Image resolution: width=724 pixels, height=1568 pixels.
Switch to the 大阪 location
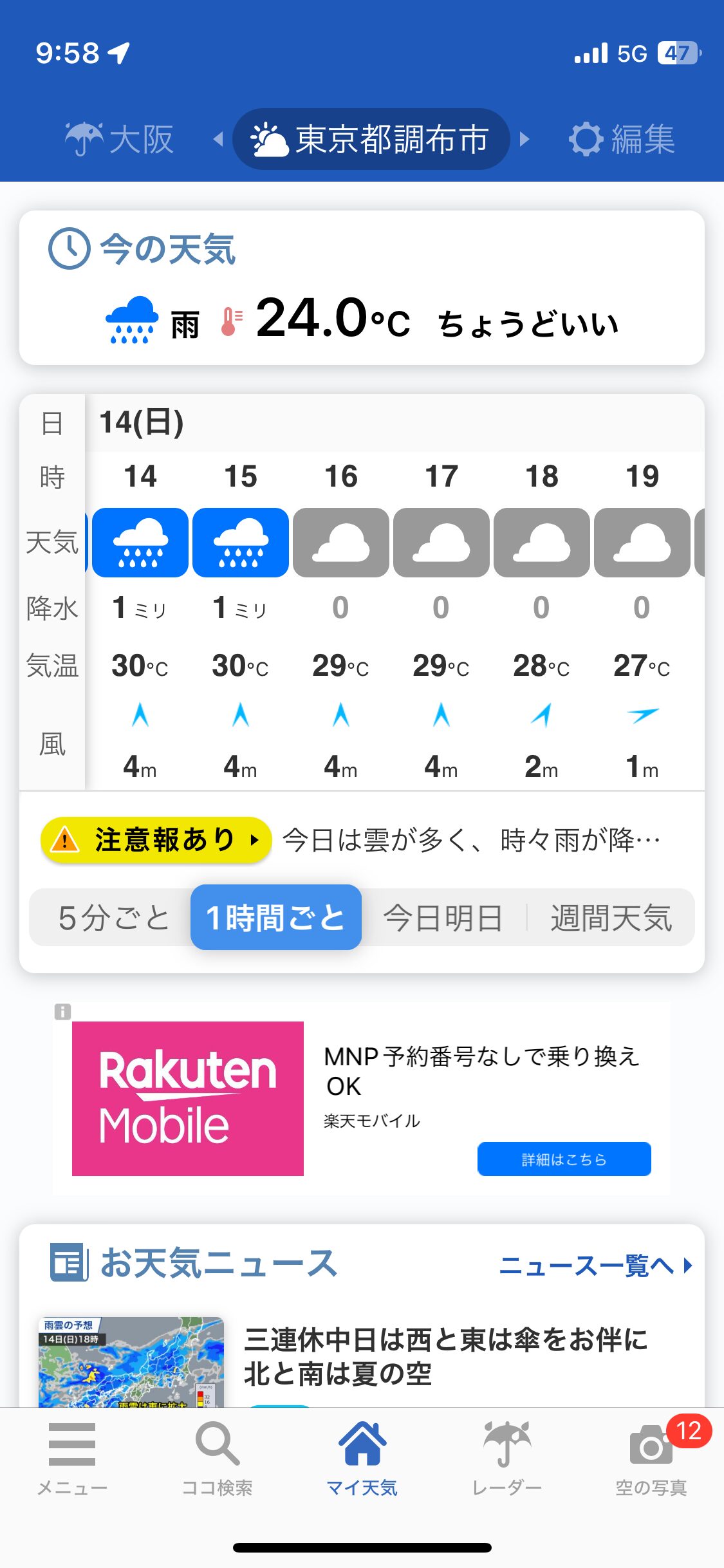[x=120, y=139]
